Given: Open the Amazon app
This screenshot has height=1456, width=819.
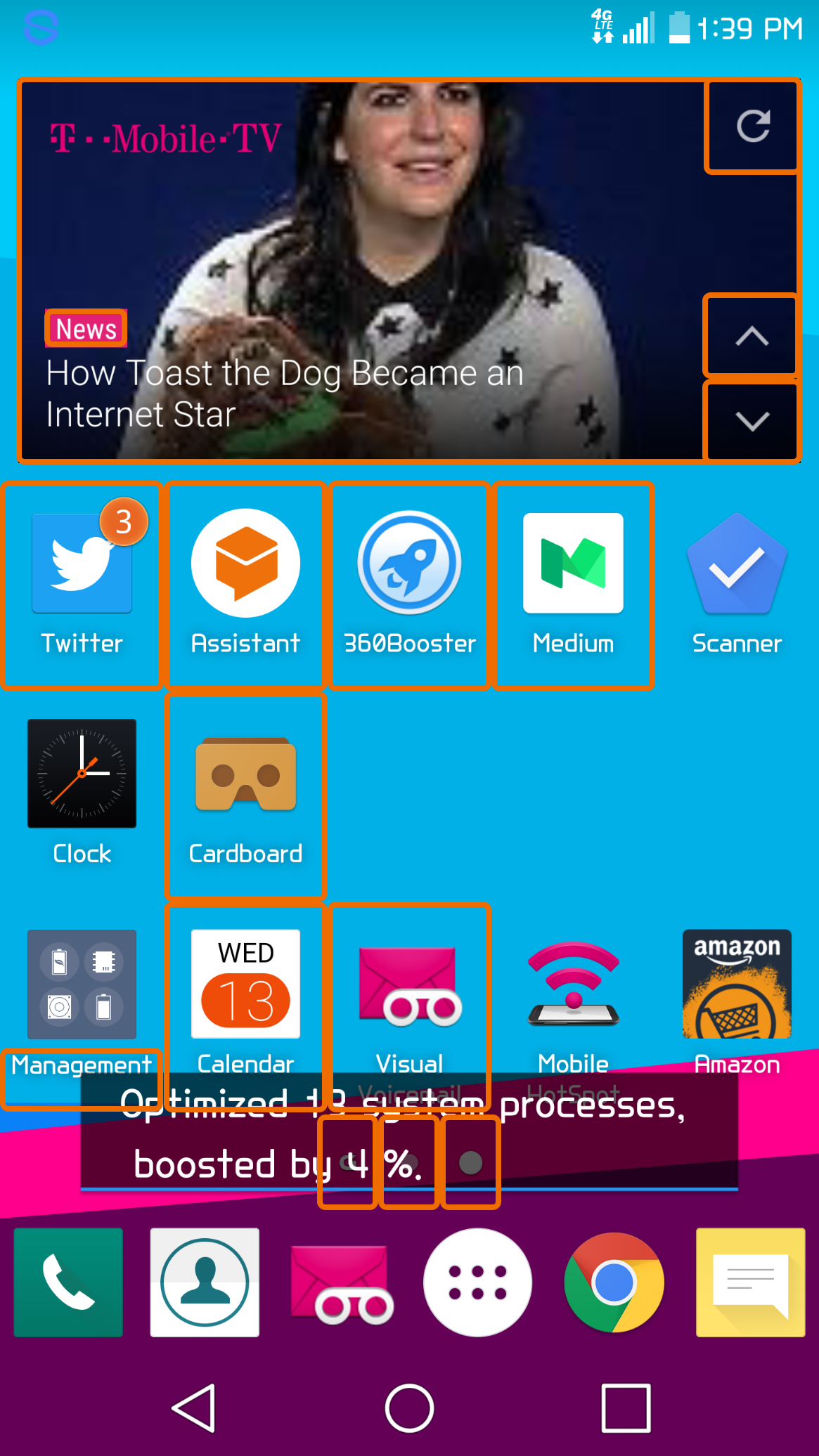Looking at the screenshot, I should (x=737, y=984).
